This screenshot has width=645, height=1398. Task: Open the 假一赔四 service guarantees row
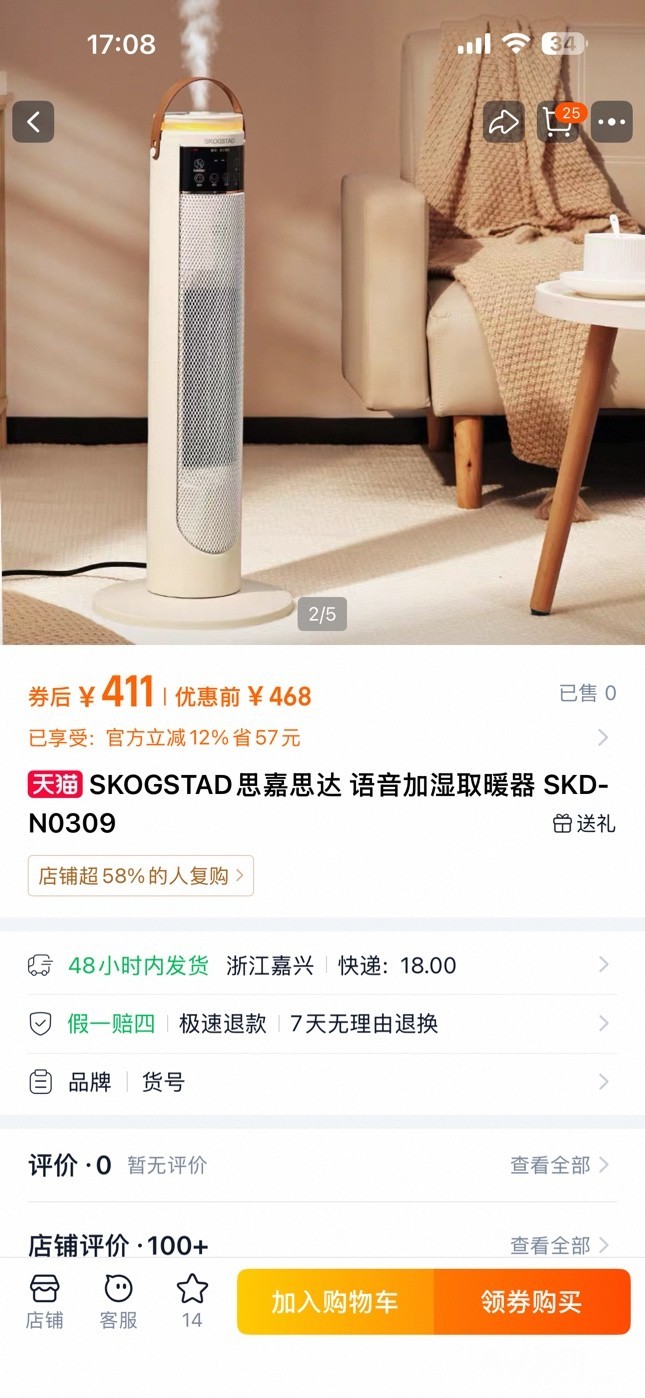tap(320, 1023)
